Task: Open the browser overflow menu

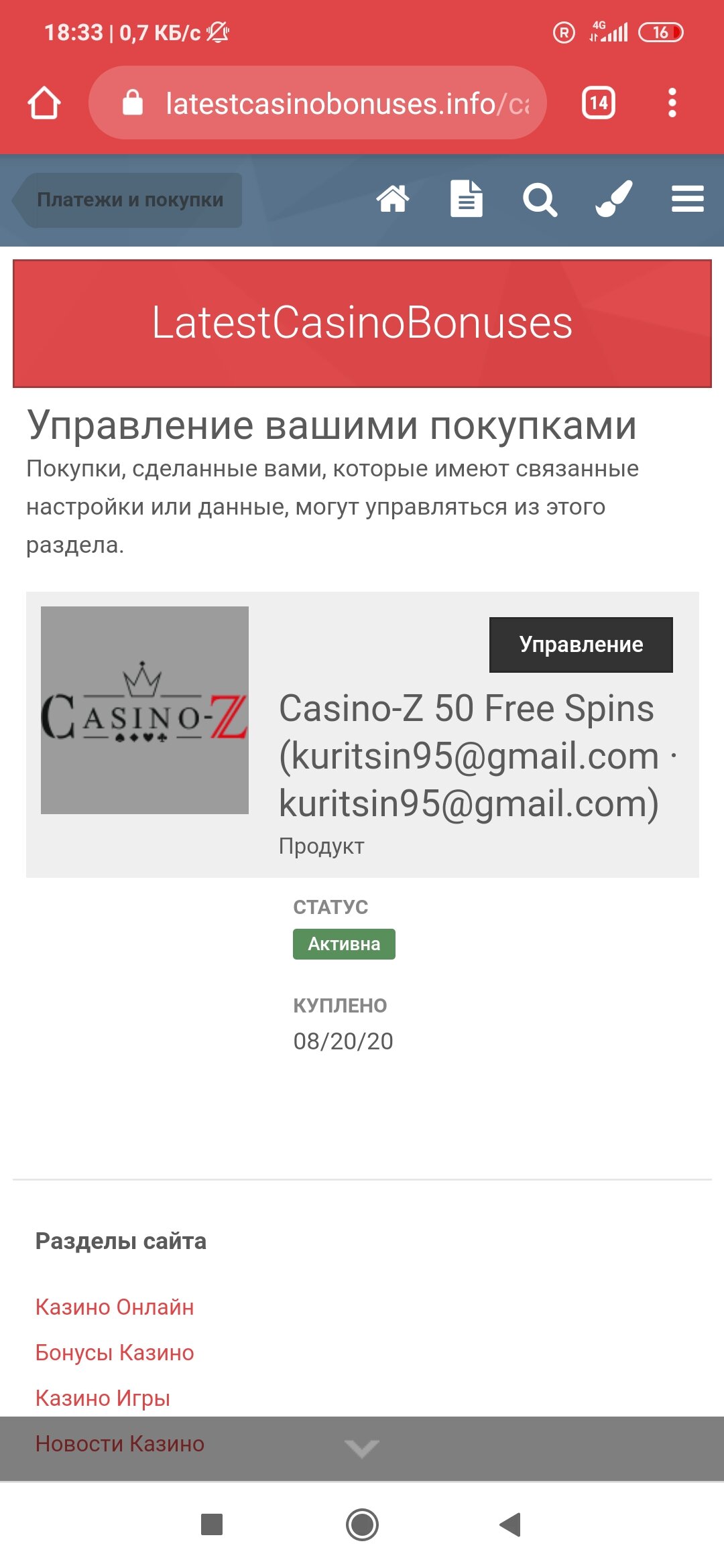Action: pos(672,103)
